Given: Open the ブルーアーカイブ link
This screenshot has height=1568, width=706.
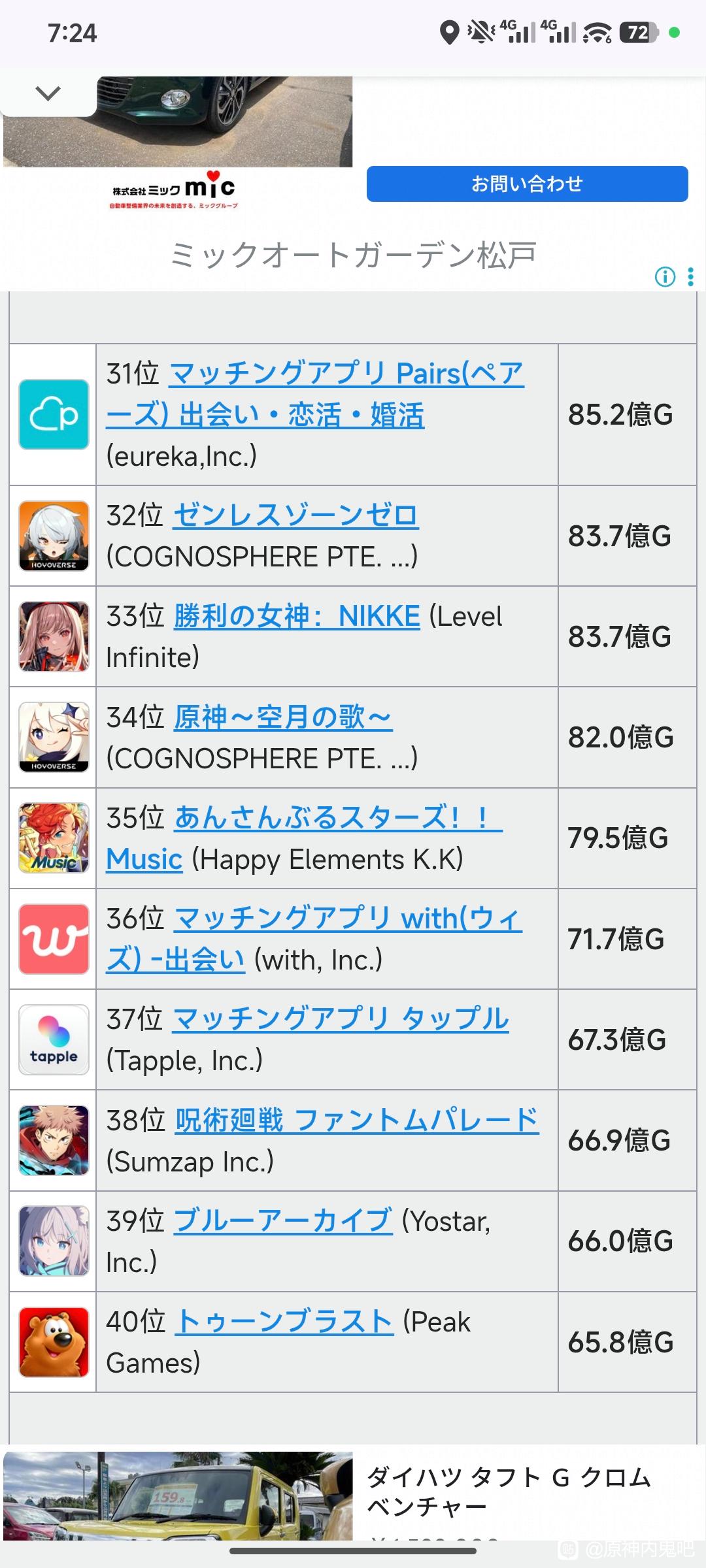Looking at the screenshot, I should coord(283,1221).
